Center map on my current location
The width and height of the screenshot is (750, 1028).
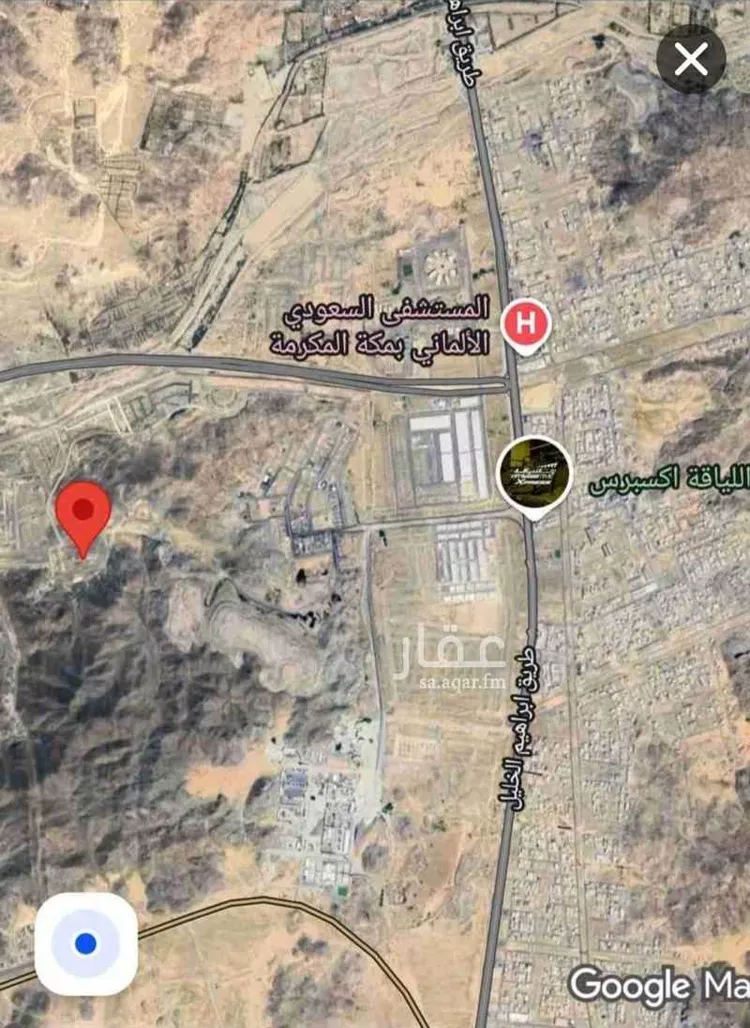tap(86, 943)
